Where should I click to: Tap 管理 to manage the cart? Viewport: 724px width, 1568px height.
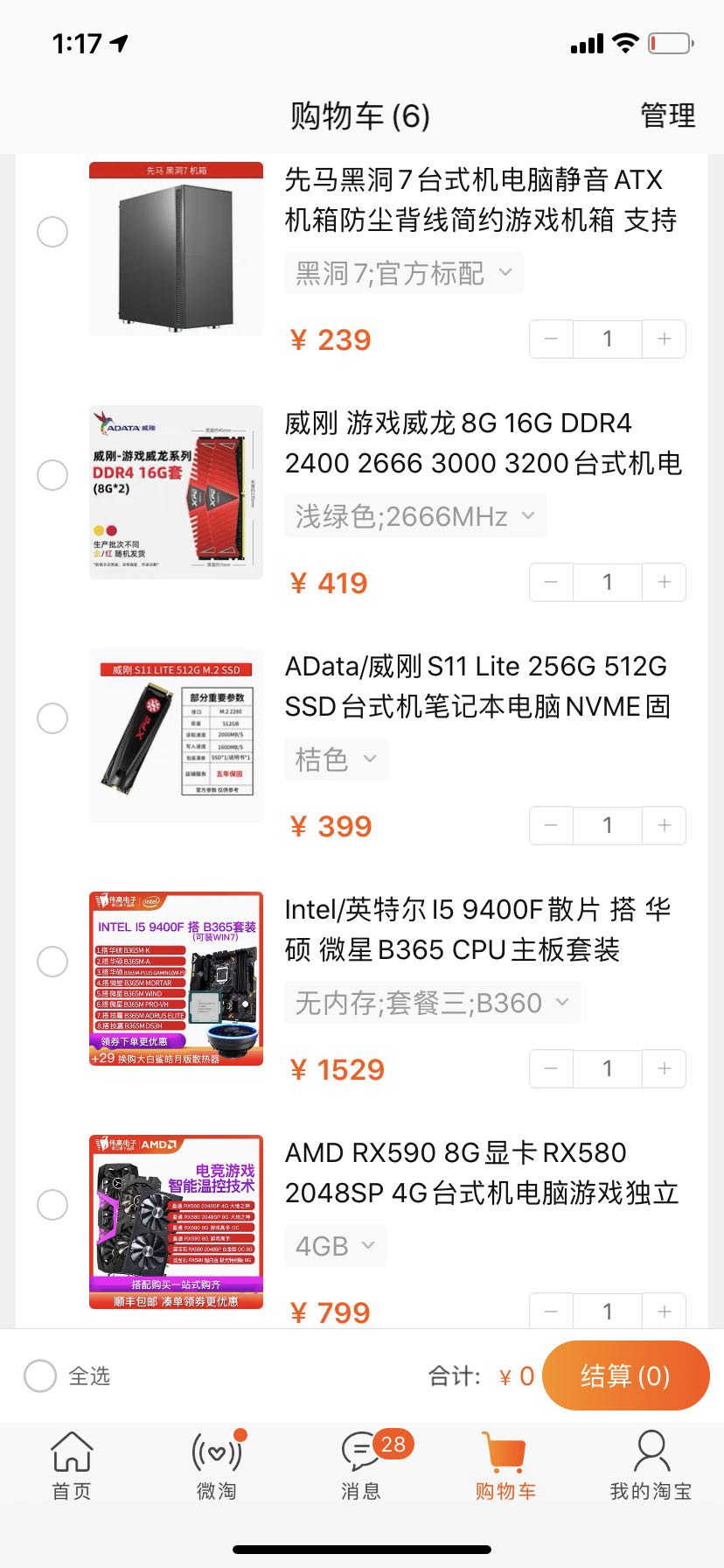667,115
